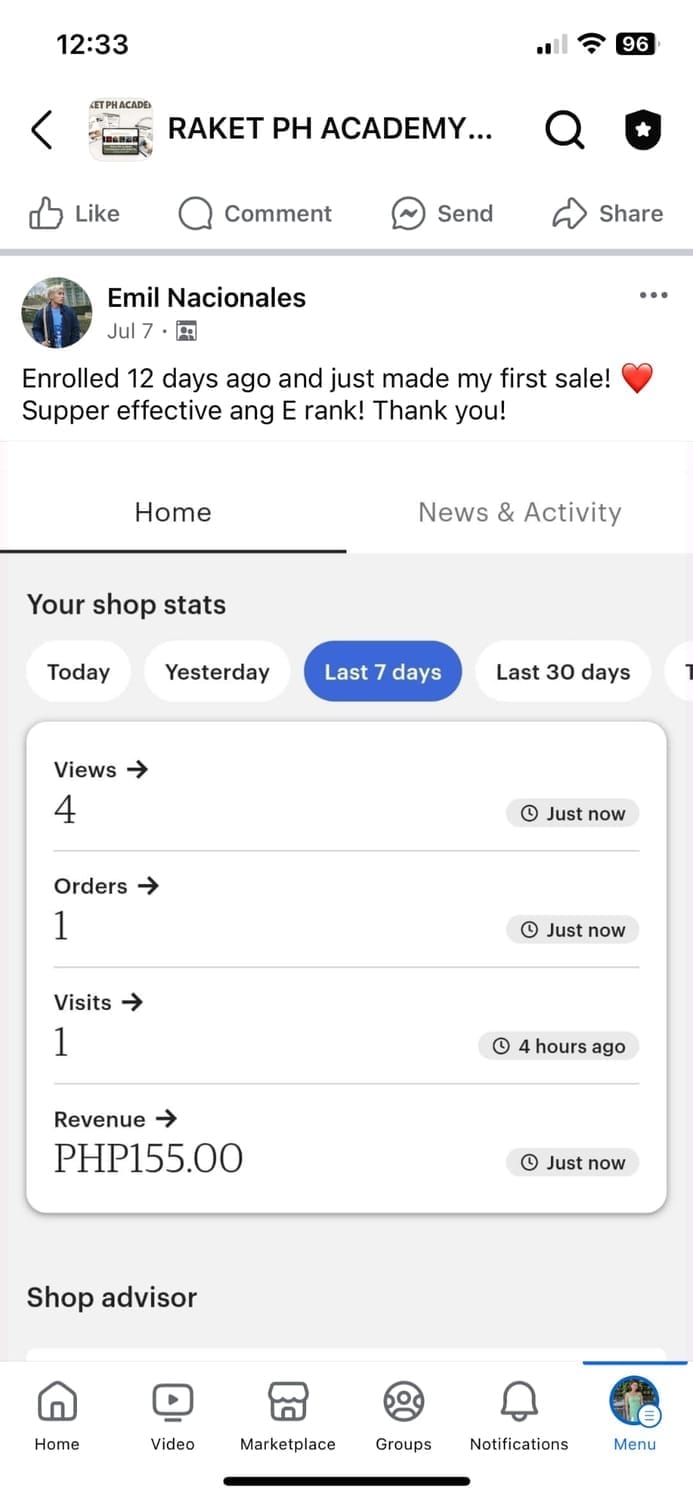Viewport: 693px width, 1500px height.
Task: Open group search with the magnifier icon
Action: pyautogui.click(x=565, y=130)
